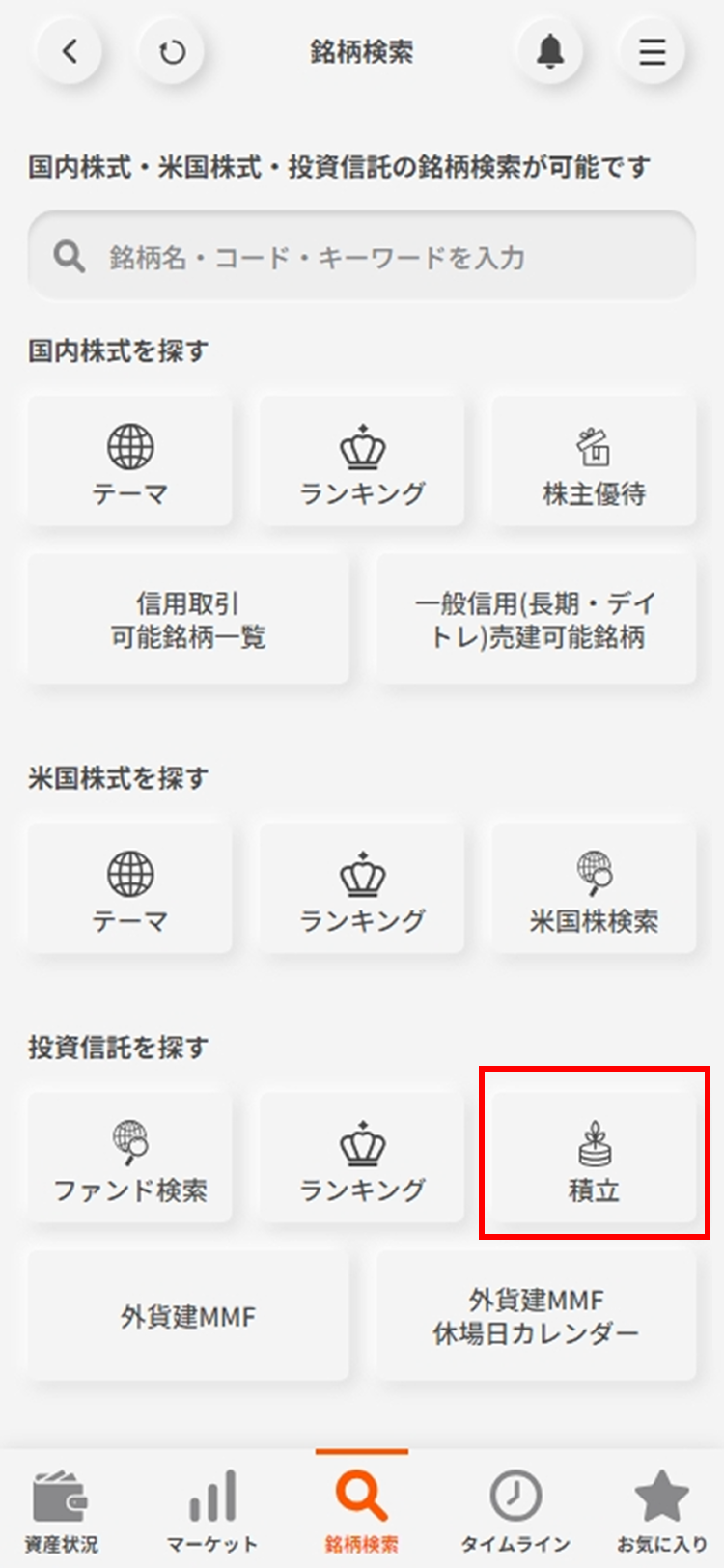Open ランキング under 投資信託を探す
This screenshot has height=1568, width=724.
[x=362, y=1160]
